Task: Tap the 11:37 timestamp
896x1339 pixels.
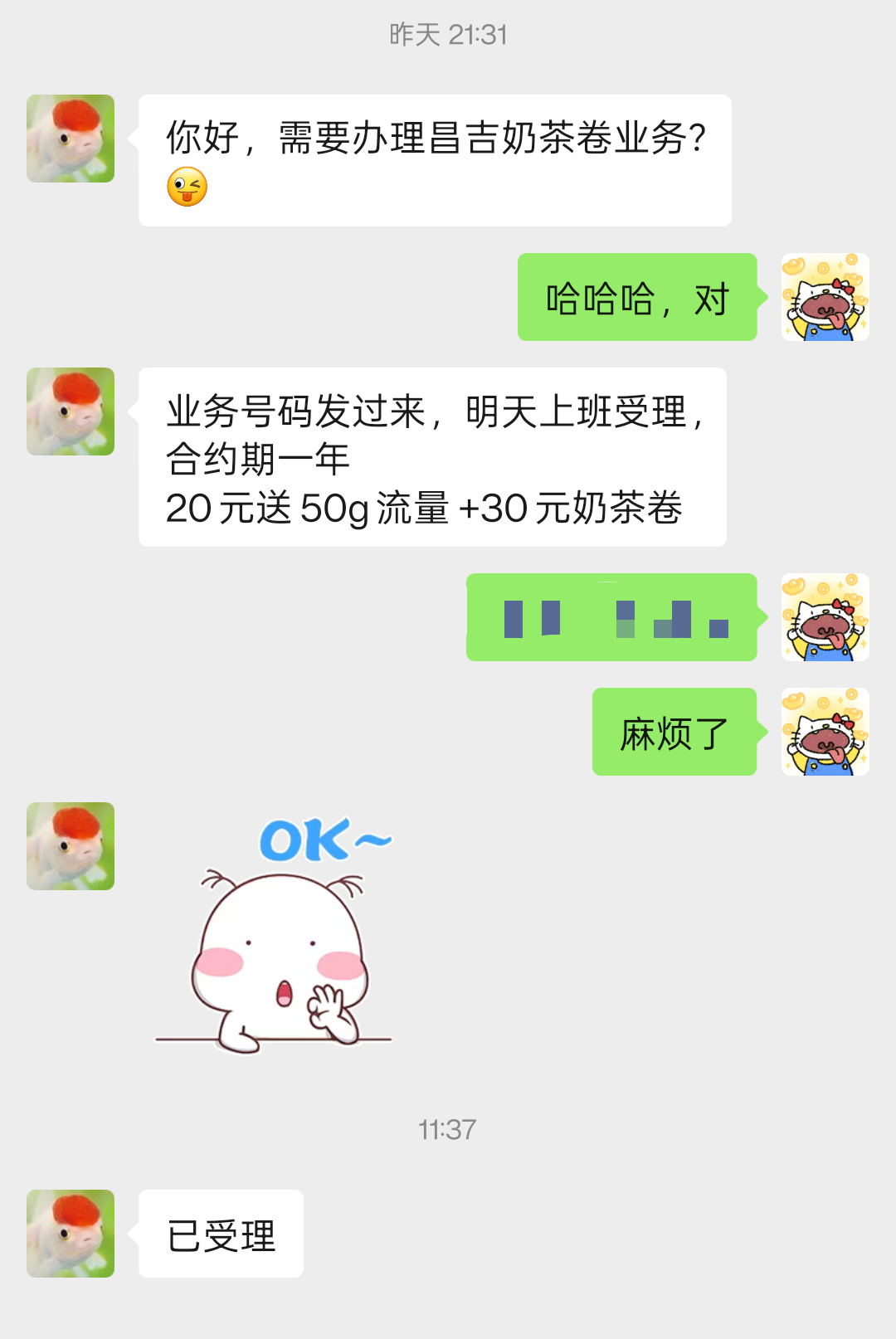Action: [448, 1129]
